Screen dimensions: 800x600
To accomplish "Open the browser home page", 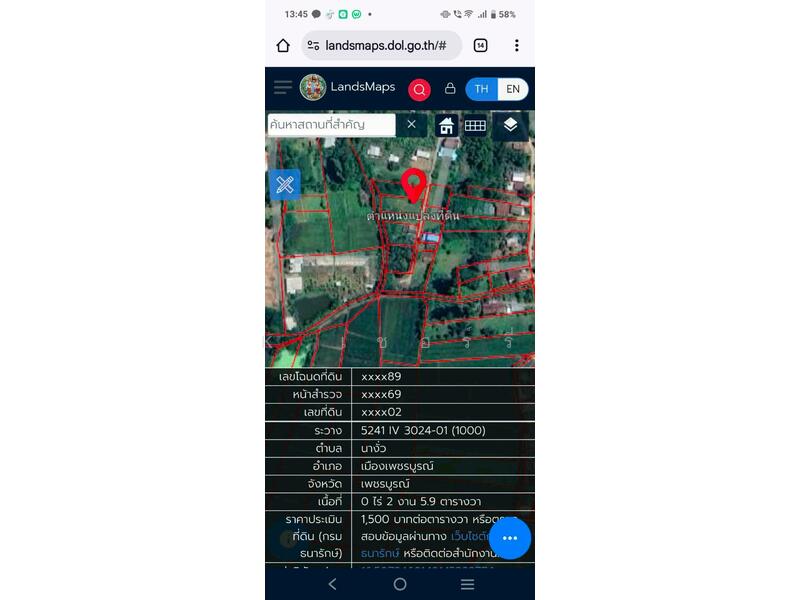I will 283,45.
